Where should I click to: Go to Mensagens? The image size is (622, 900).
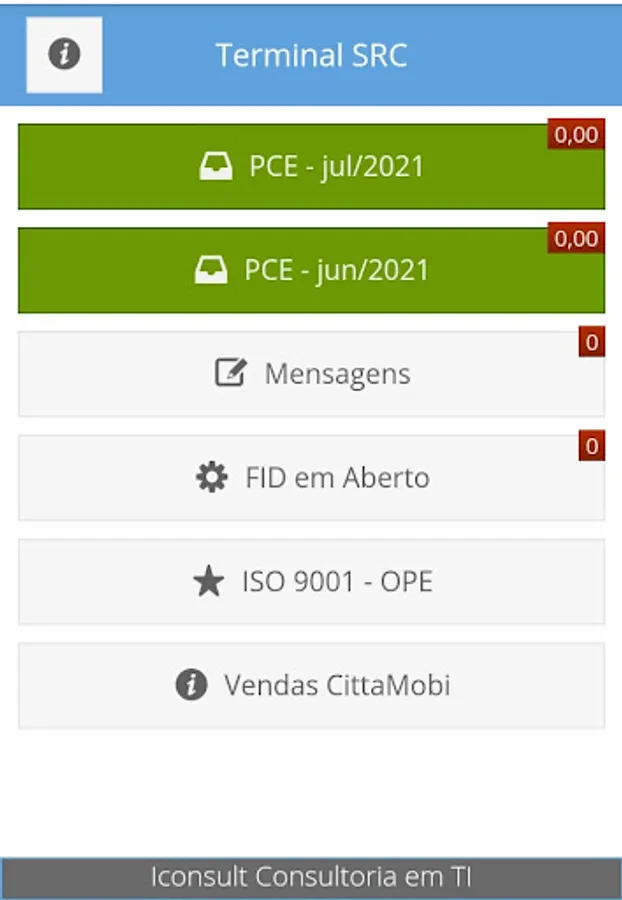[x=311, y=375]
